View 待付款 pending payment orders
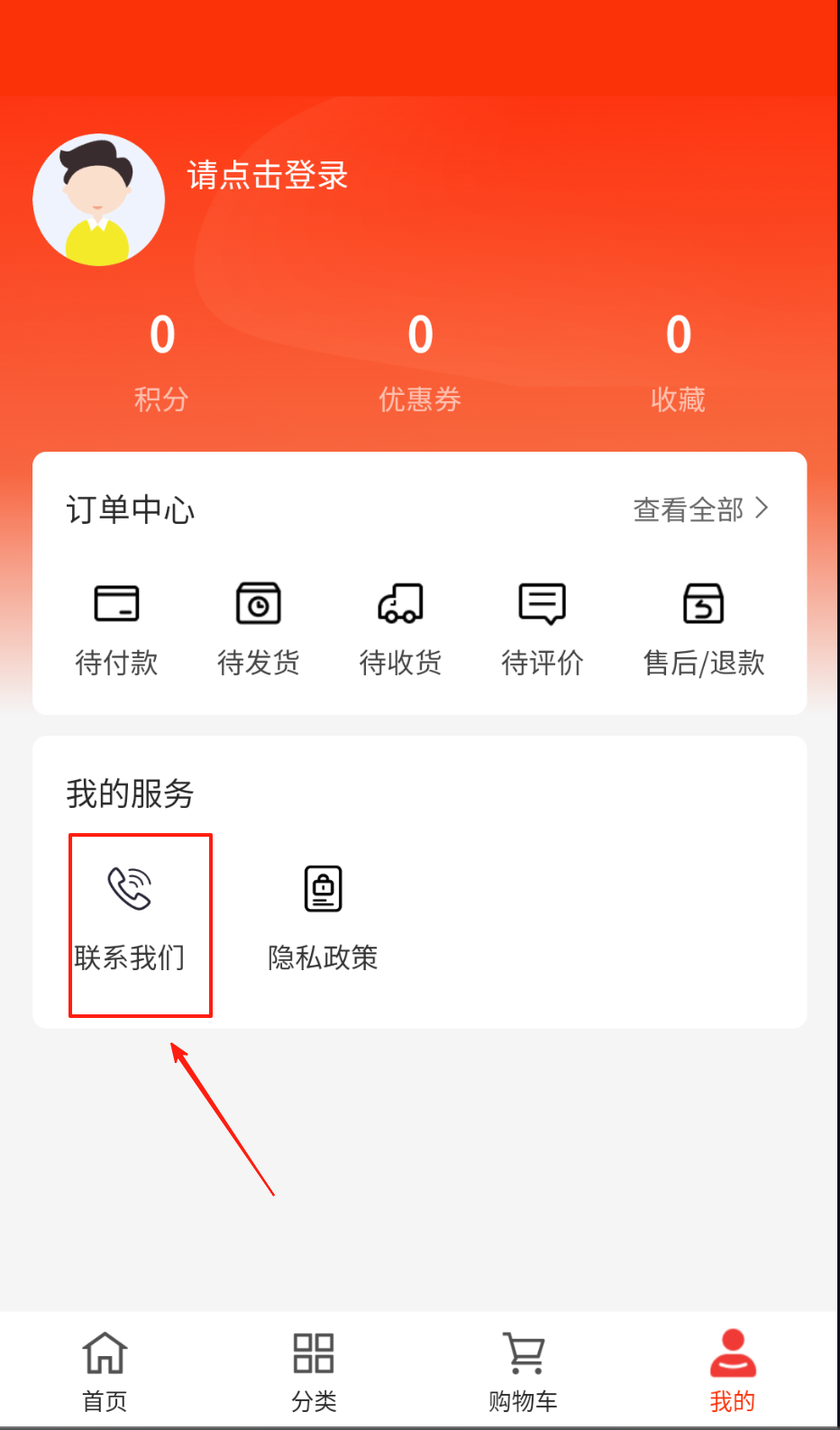This screenshot has height=1430, width=840. (116, 628)
